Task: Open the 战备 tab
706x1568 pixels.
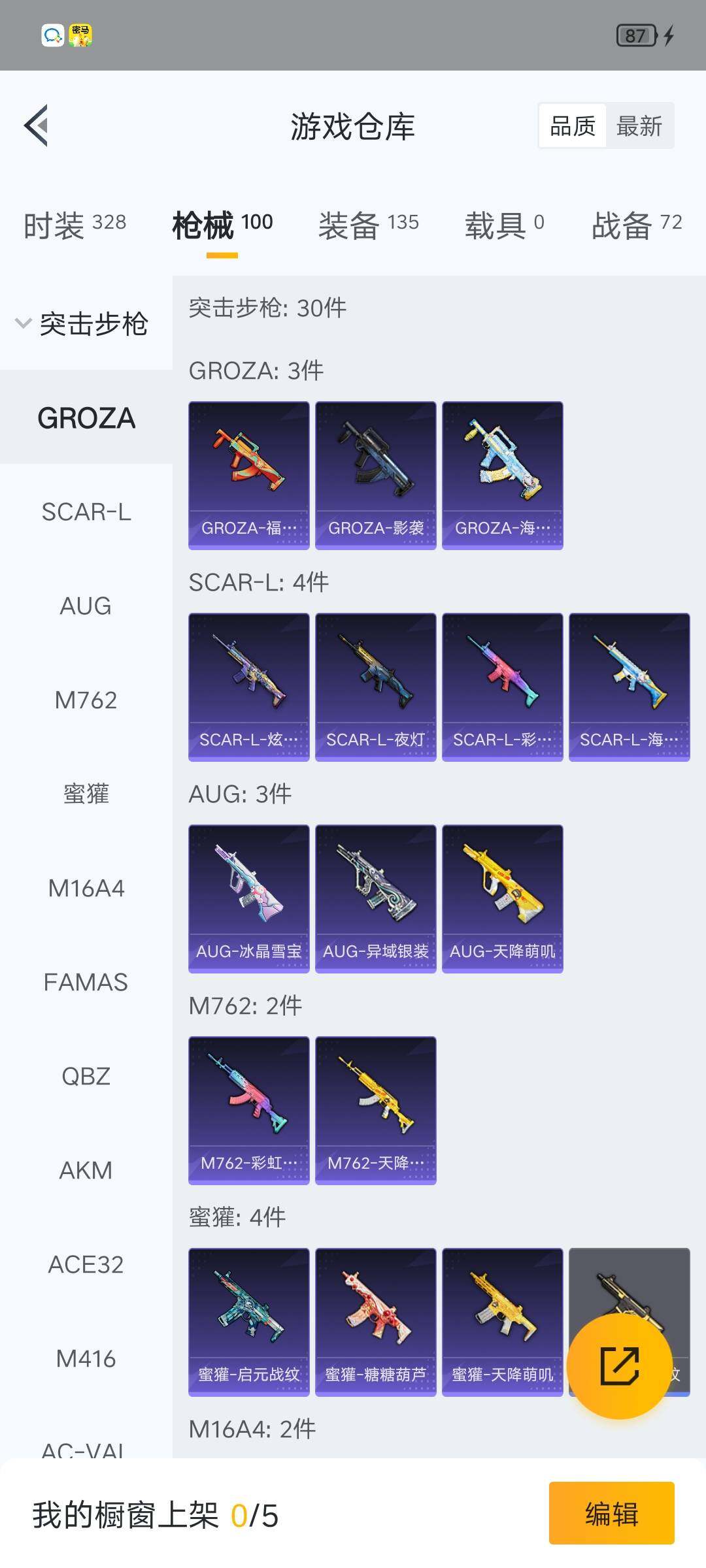Action: (x=636, y=225)
